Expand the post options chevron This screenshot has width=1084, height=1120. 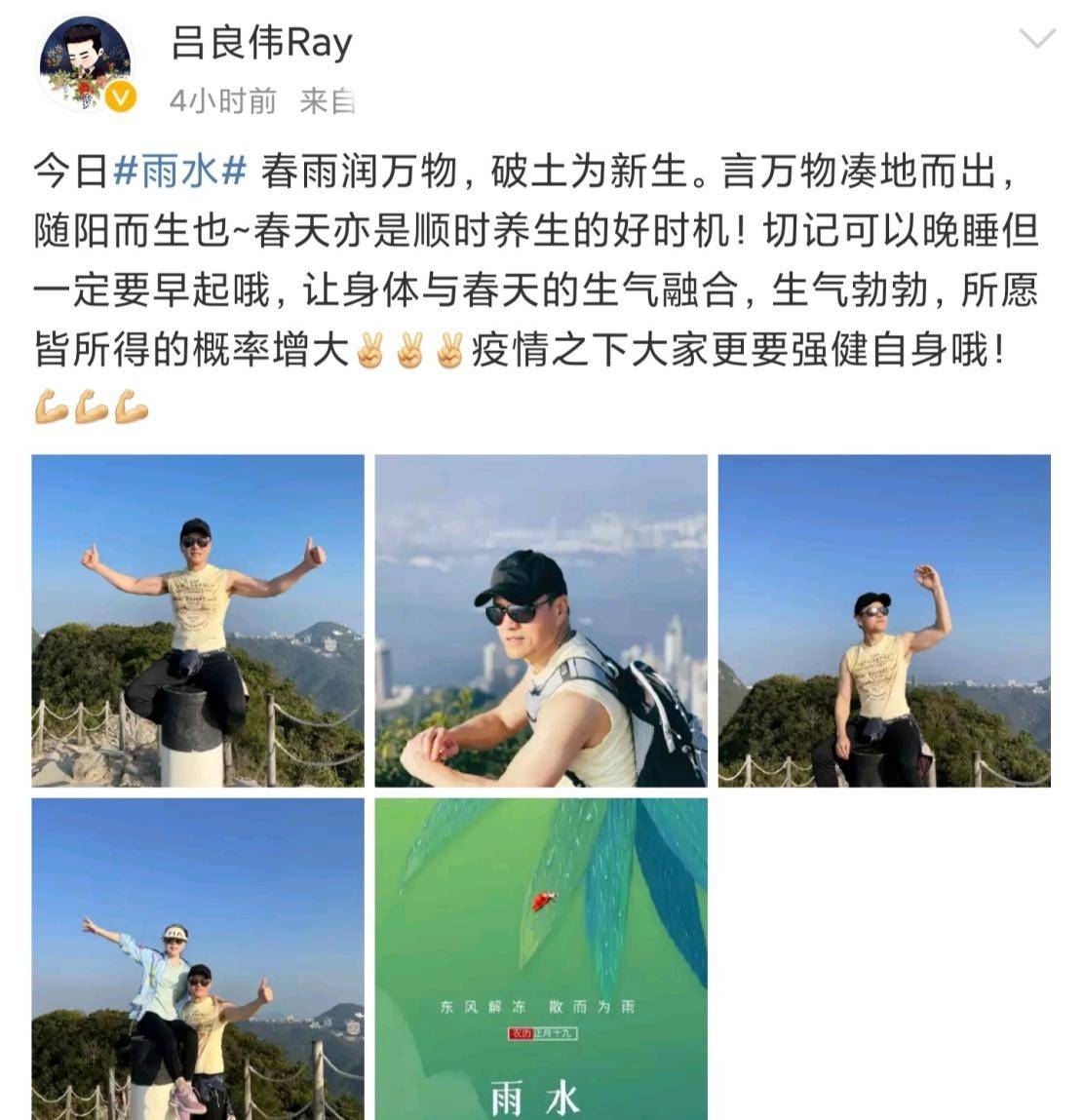tap(1035, 40)
